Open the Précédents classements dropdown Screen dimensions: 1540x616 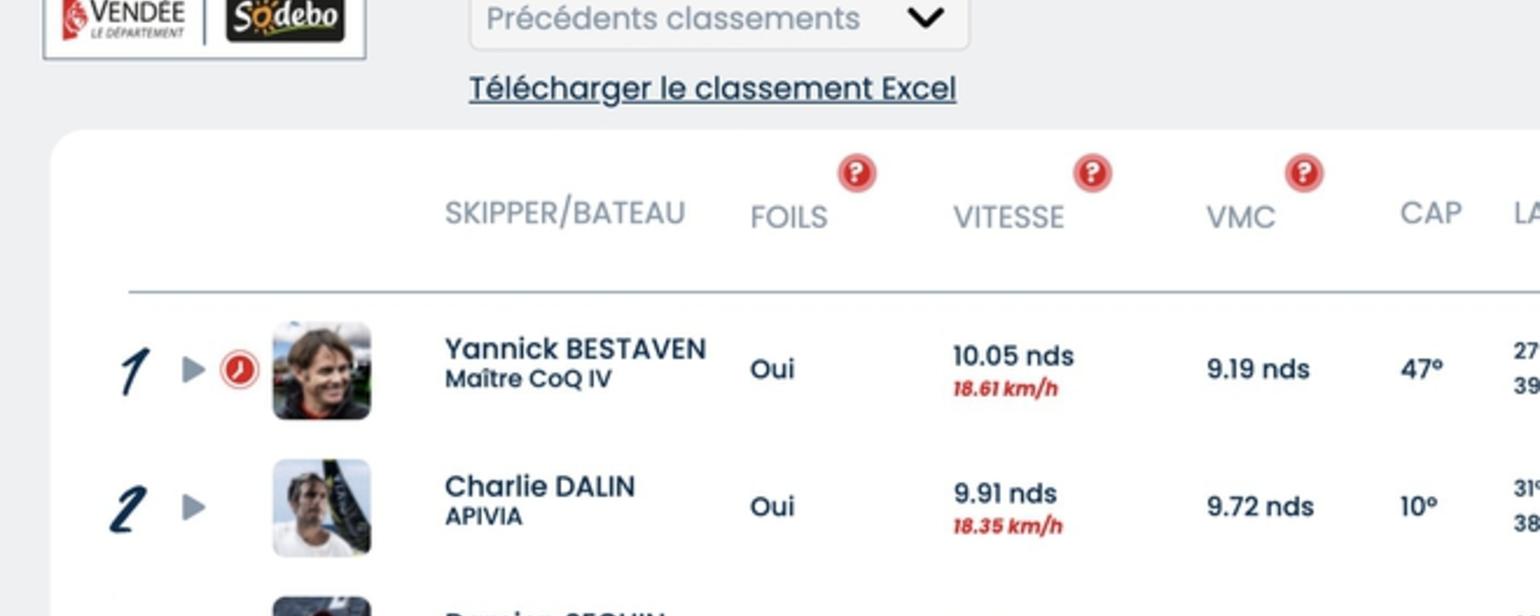718,19
